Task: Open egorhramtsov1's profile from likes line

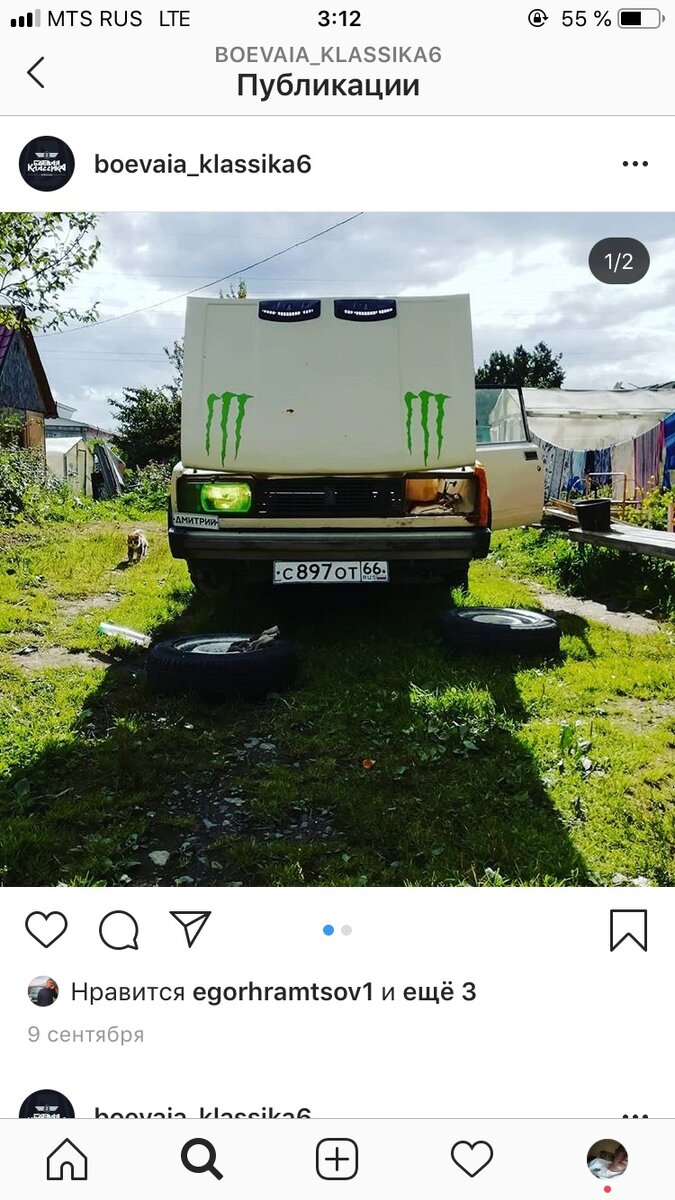Action: coord(282,992)
